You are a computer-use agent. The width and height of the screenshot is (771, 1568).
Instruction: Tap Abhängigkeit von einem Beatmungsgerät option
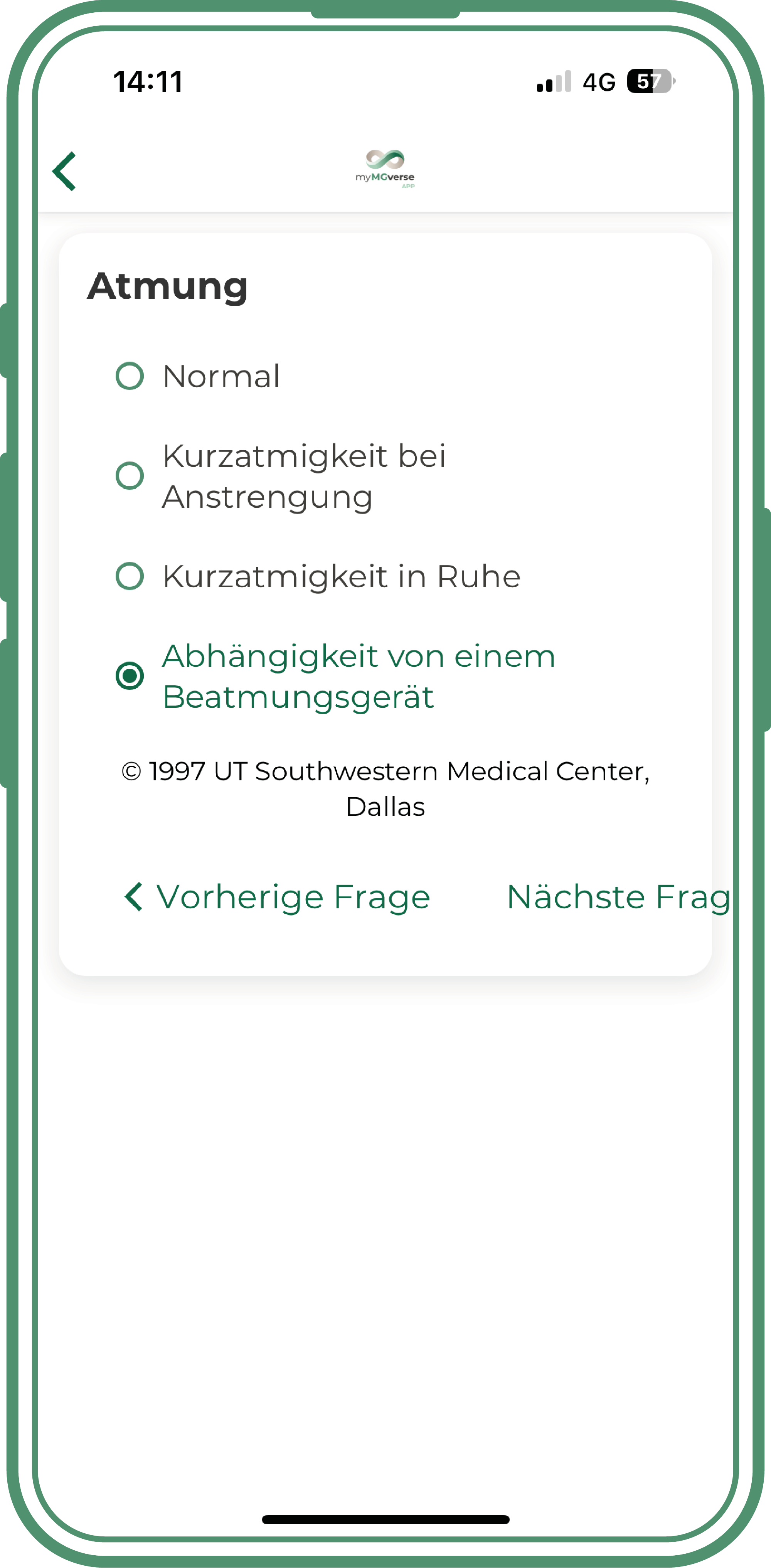tap(130, 676)
